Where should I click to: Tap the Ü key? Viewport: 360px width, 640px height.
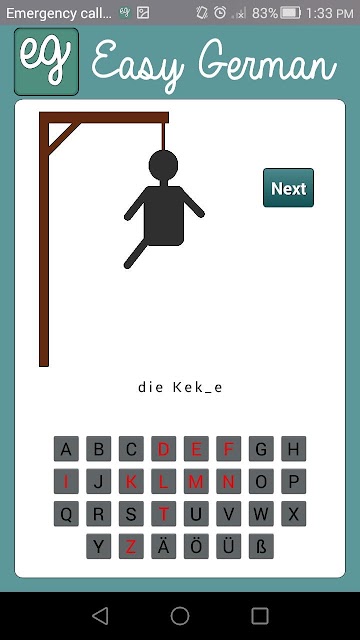(x=229, y=547)
